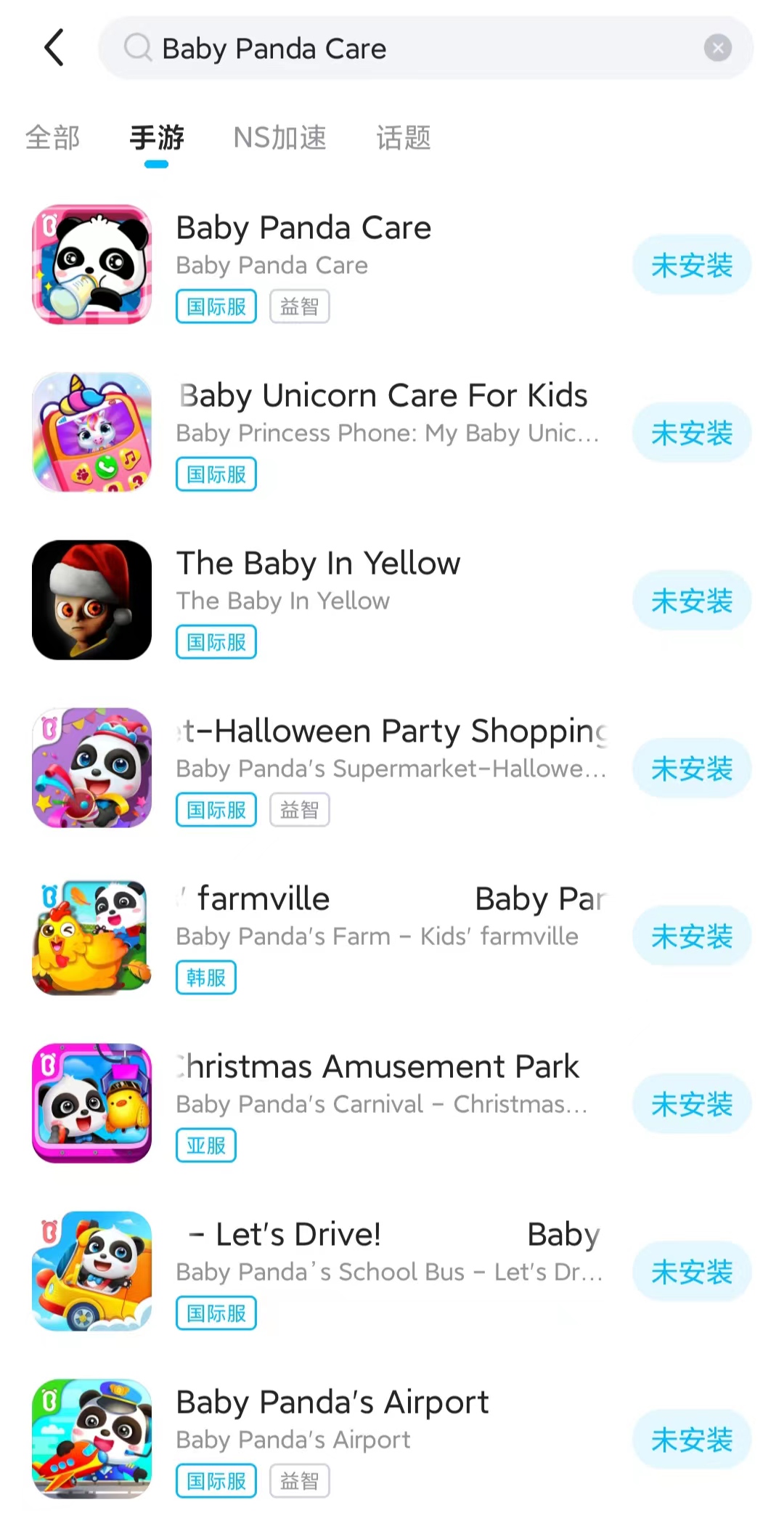Switch to the 全部 tab
The height and width of the screenshot is (1521, 784).
pos(52,137)
